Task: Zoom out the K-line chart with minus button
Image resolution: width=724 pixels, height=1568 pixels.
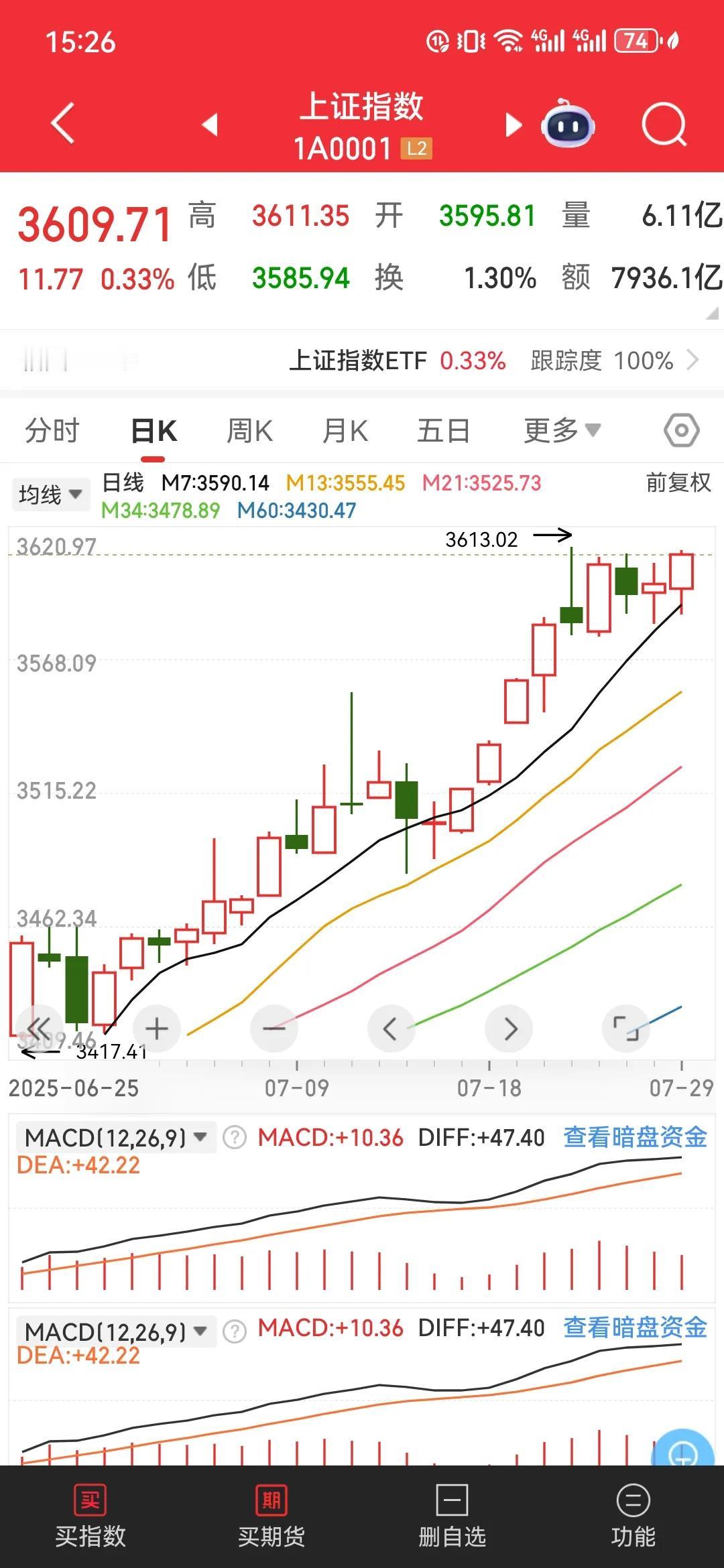Action: (x=274, y=1029)
